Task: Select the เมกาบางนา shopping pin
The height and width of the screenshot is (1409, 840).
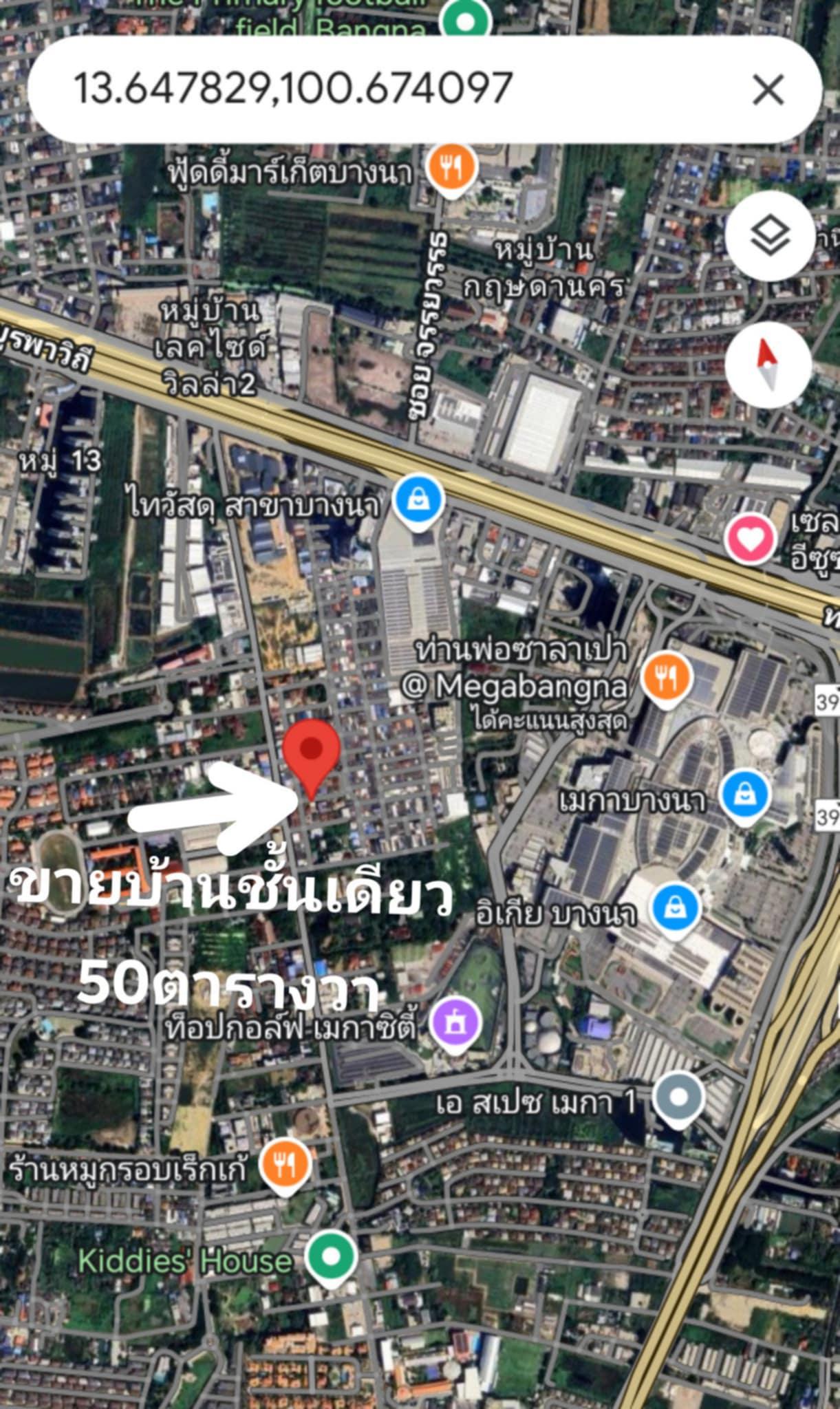Action: (745, 797)
